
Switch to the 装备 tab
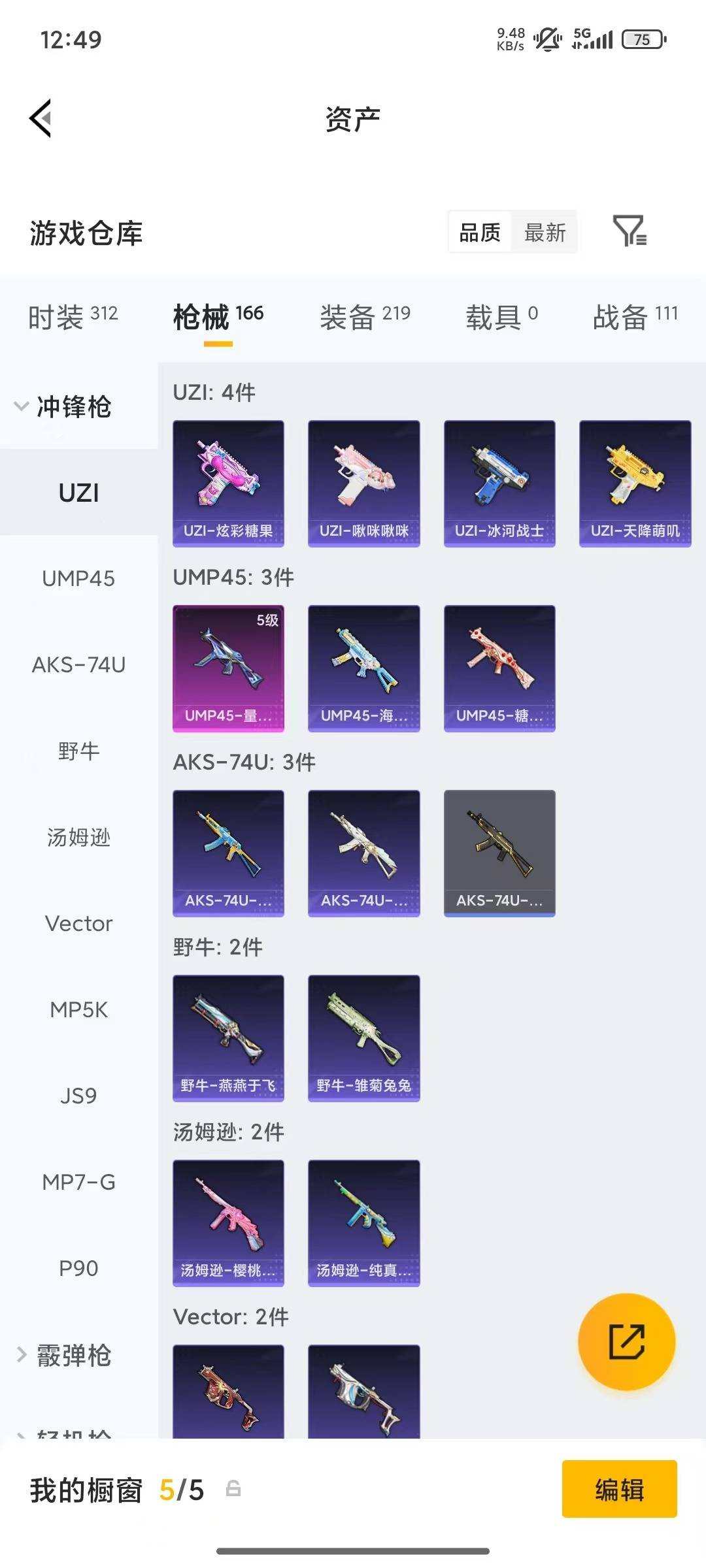click(x=365, y=317)
